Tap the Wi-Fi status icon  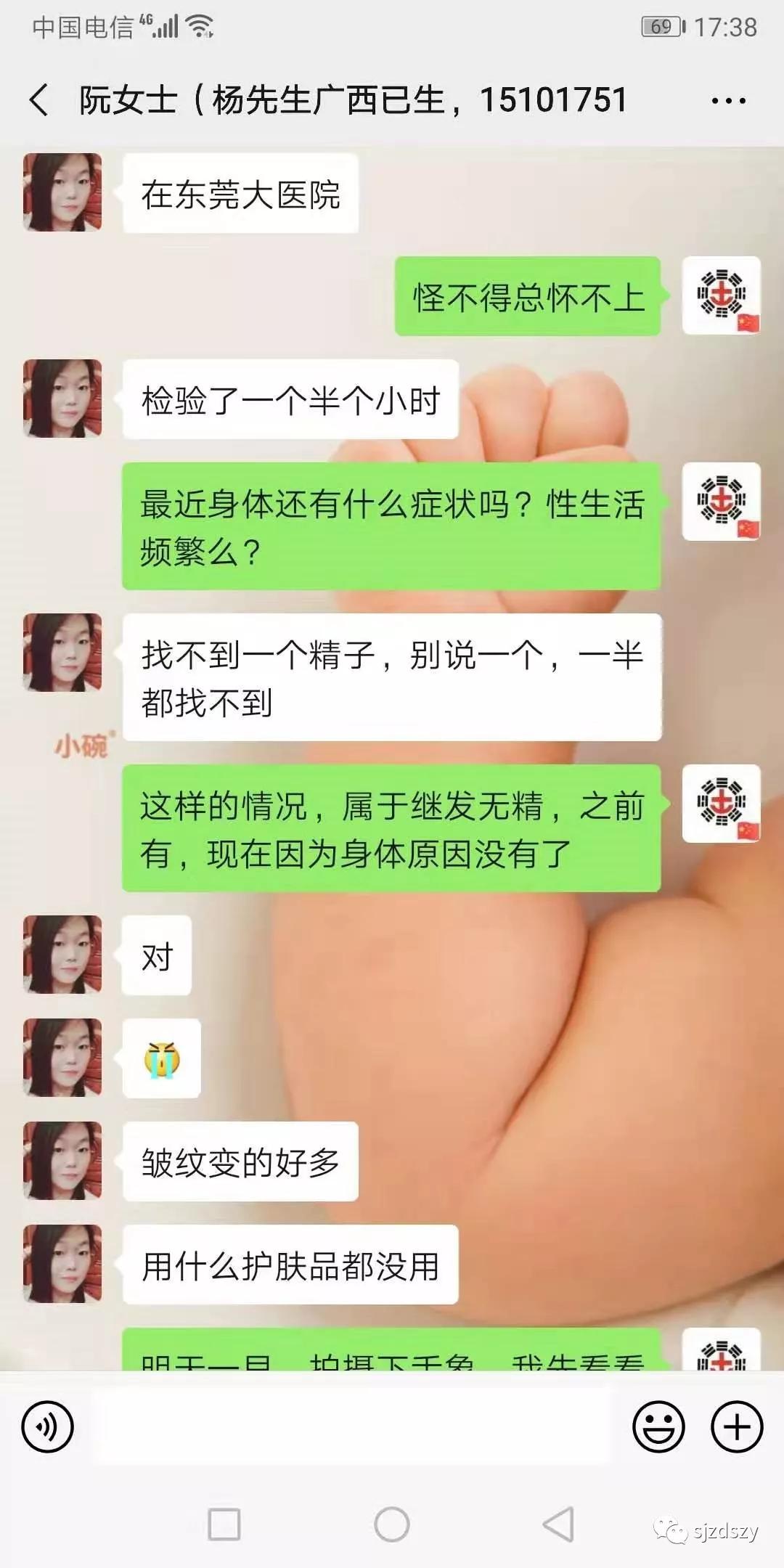(x=197, y=25)
